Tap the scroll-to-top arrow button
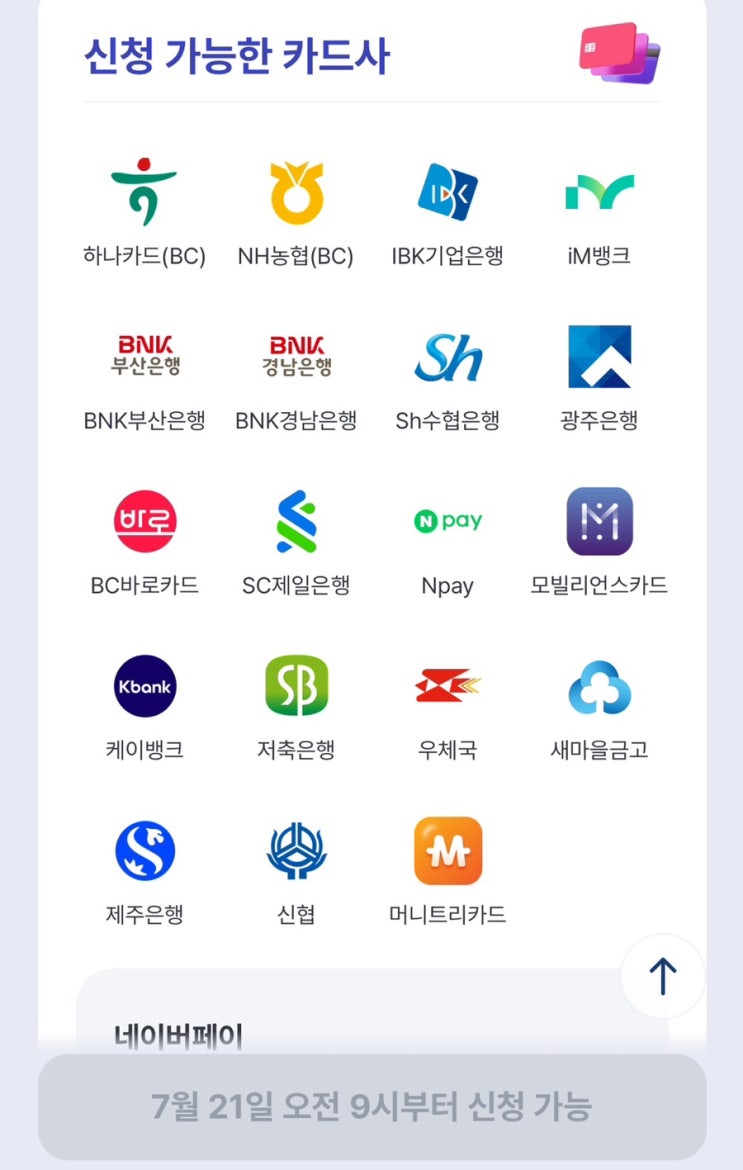 (662, 976)
